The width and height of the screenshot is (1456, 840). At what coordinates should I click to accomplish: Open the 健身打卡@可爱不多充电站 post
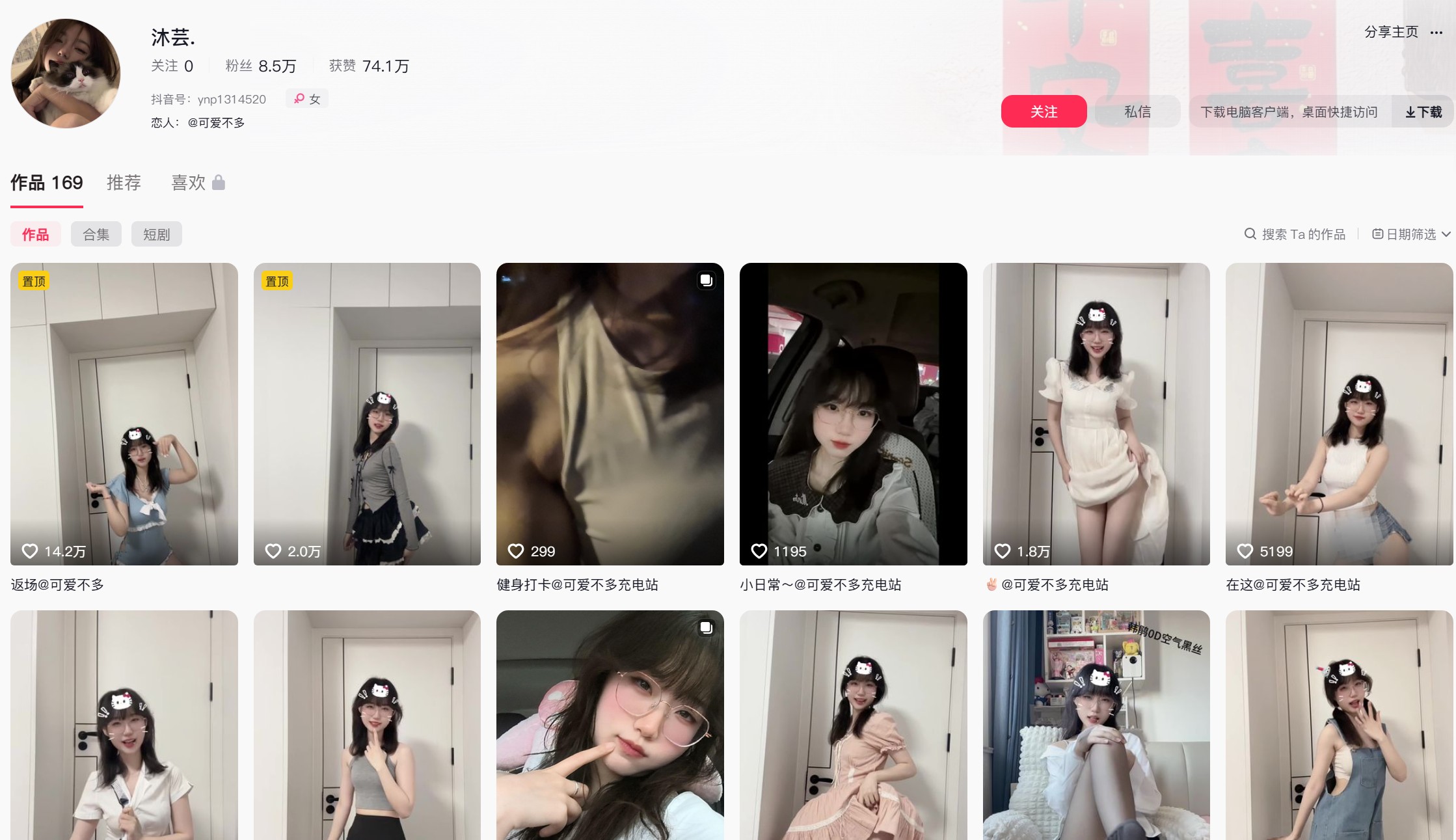pos(610,414)
